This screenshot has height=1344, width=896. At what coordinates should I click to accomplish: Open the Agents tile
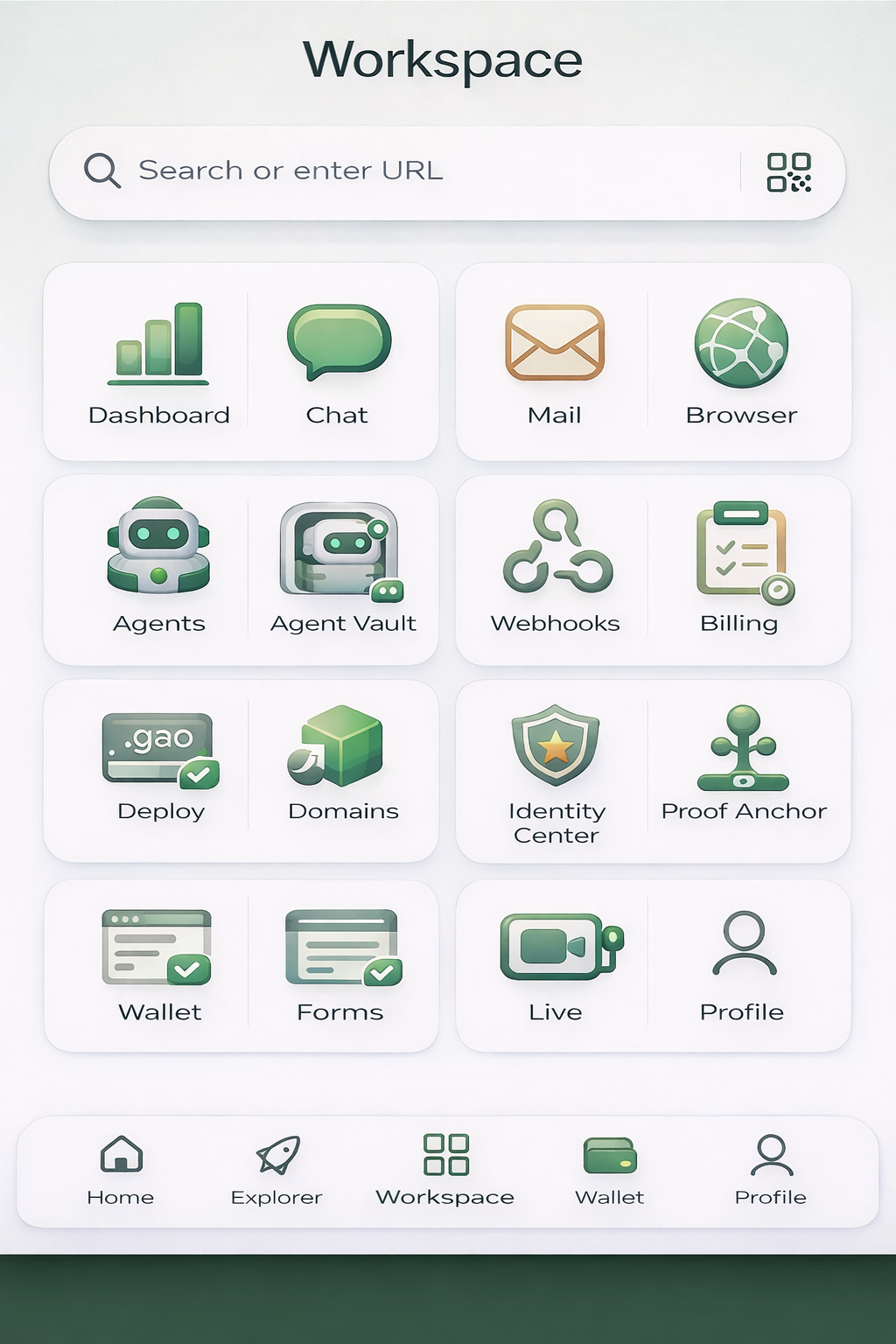tap(158, 569)
